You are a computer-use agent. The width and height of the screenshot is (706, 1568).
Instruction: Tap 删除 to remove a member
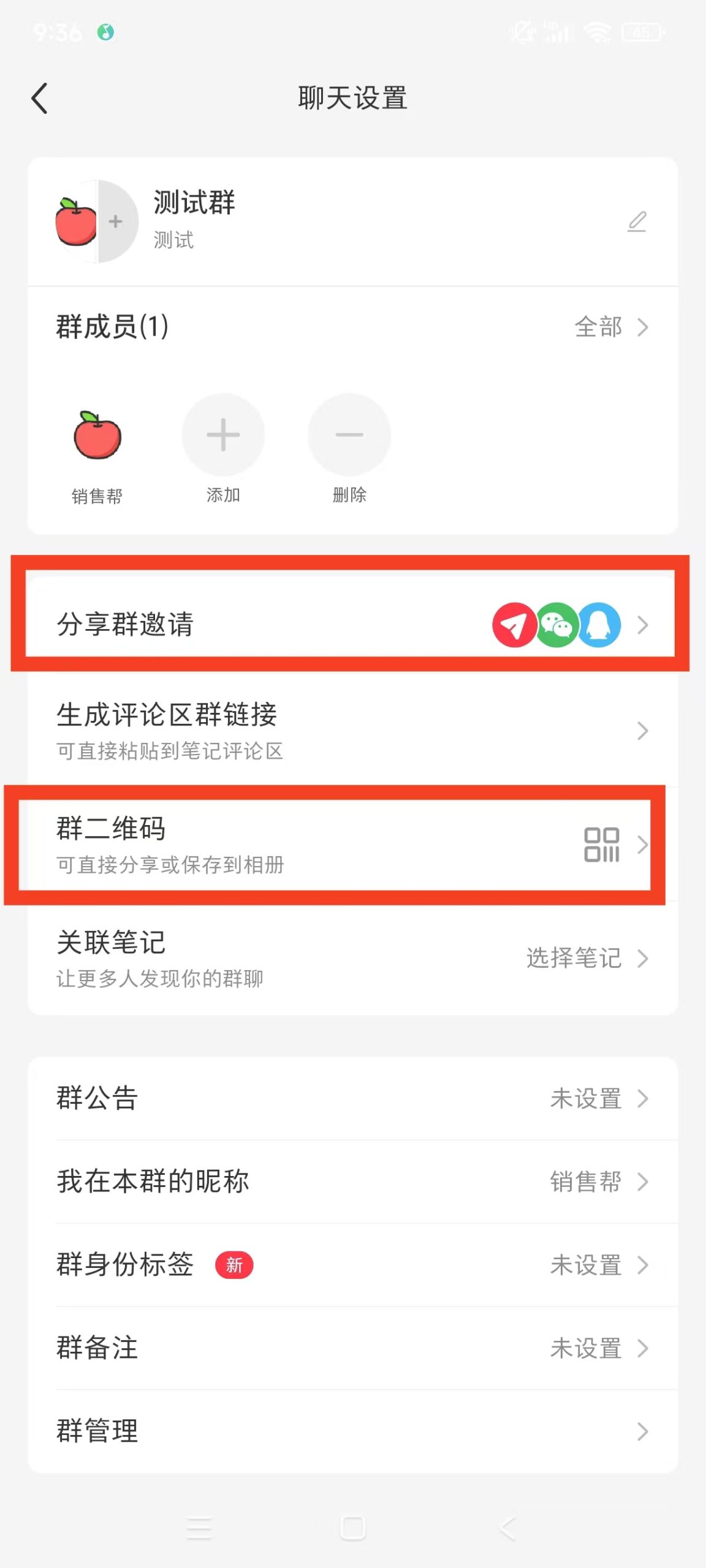coord(349,435)
